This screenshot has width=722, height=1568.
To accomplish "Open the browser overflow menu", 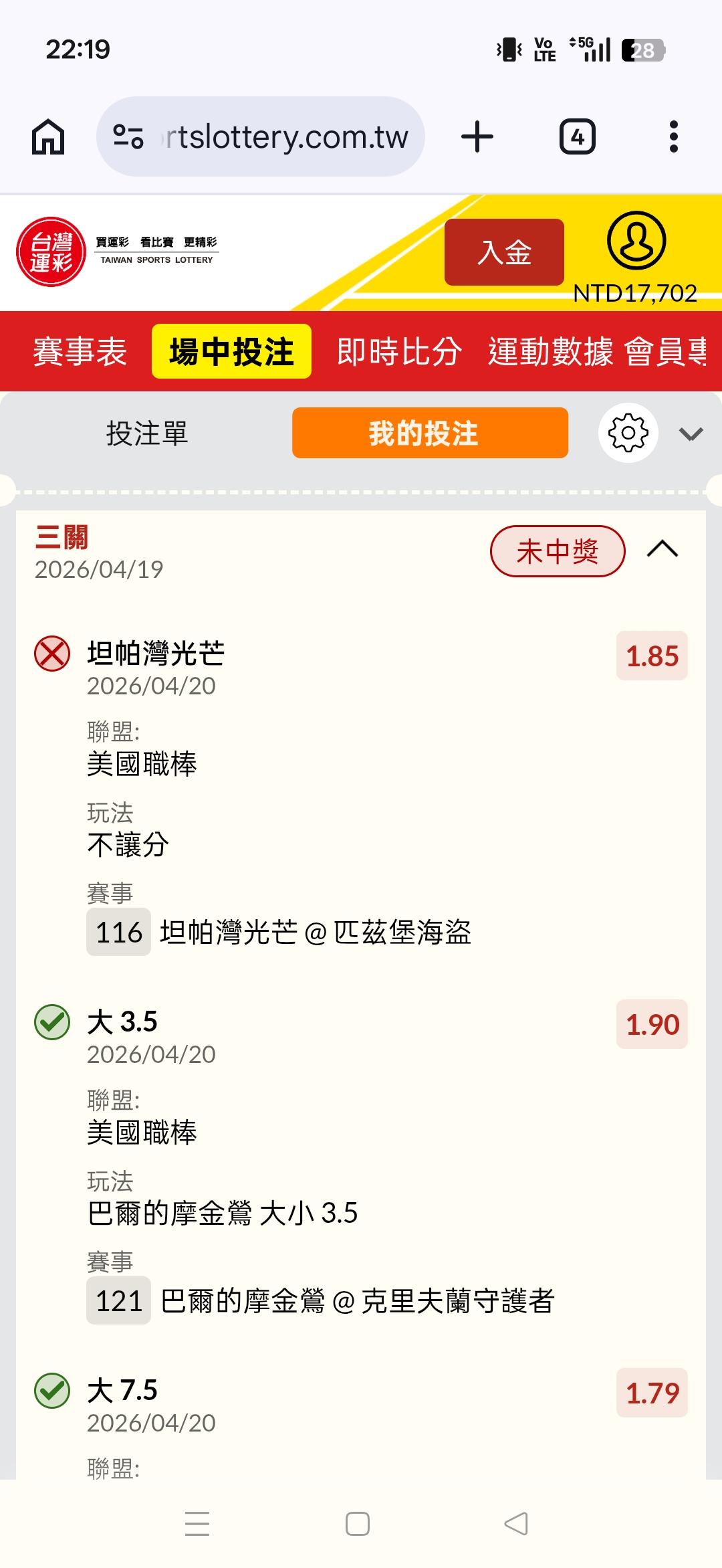I will pyautogui.click(x=673, y=137).
